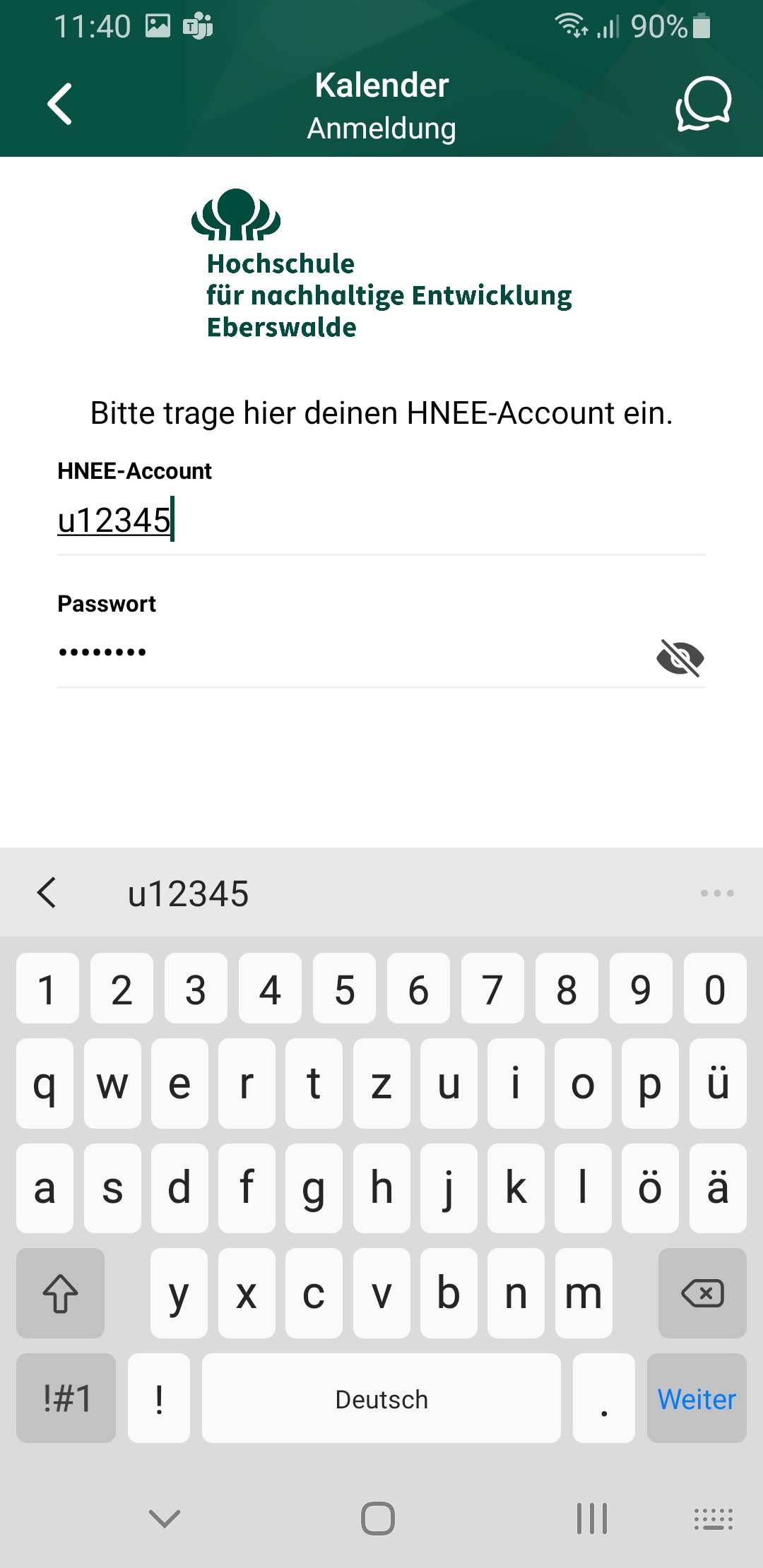
Task: Open keyboard suggestion overflow dots
Action: click(x=716, y=893)
